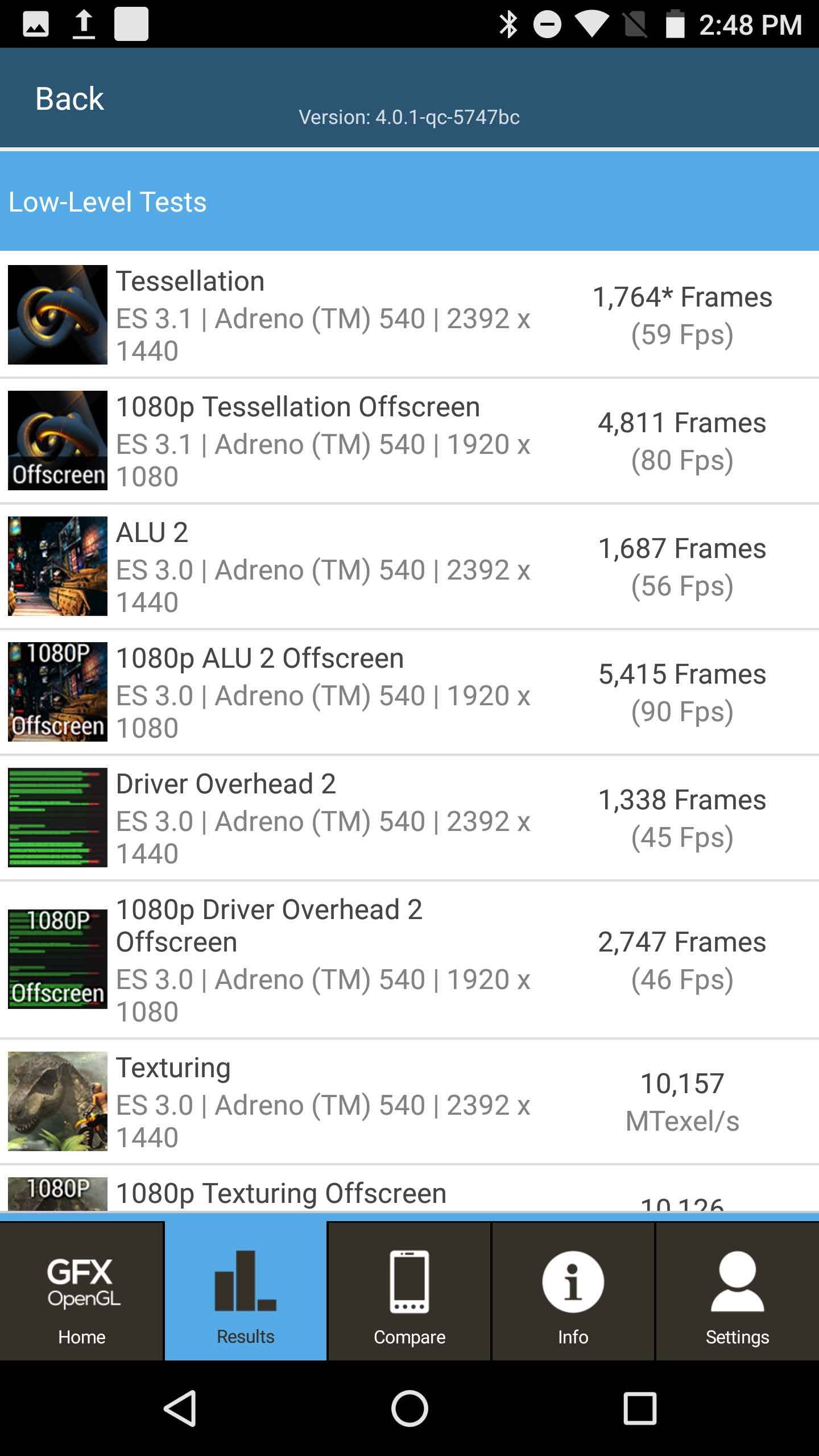The height and width of the screenshot is (1456, 819).
Task: Switch to the Home tab
Action: click(x=82, y=1291)
